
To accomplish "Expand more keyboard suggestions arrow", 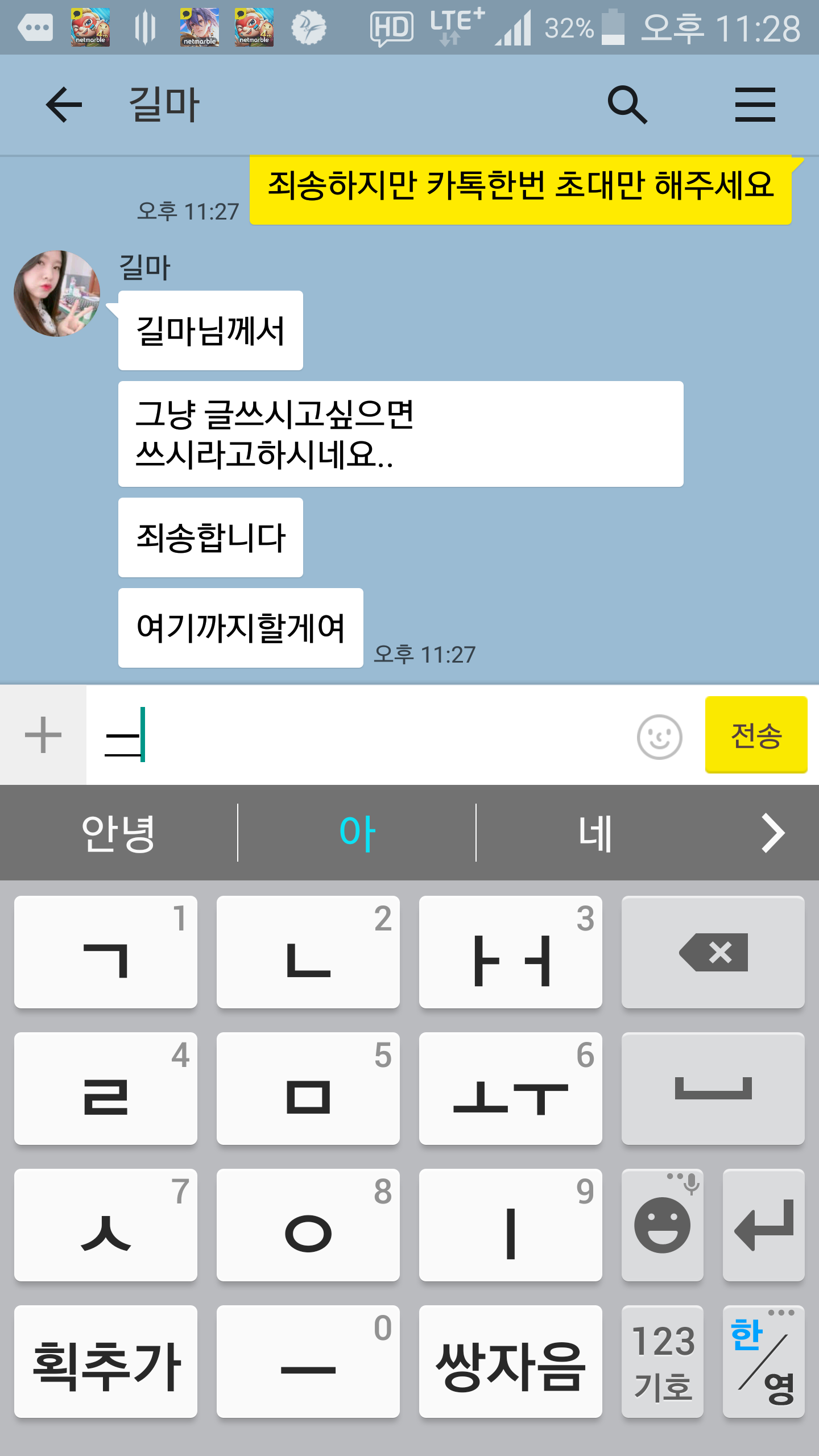I will (772, 833).
